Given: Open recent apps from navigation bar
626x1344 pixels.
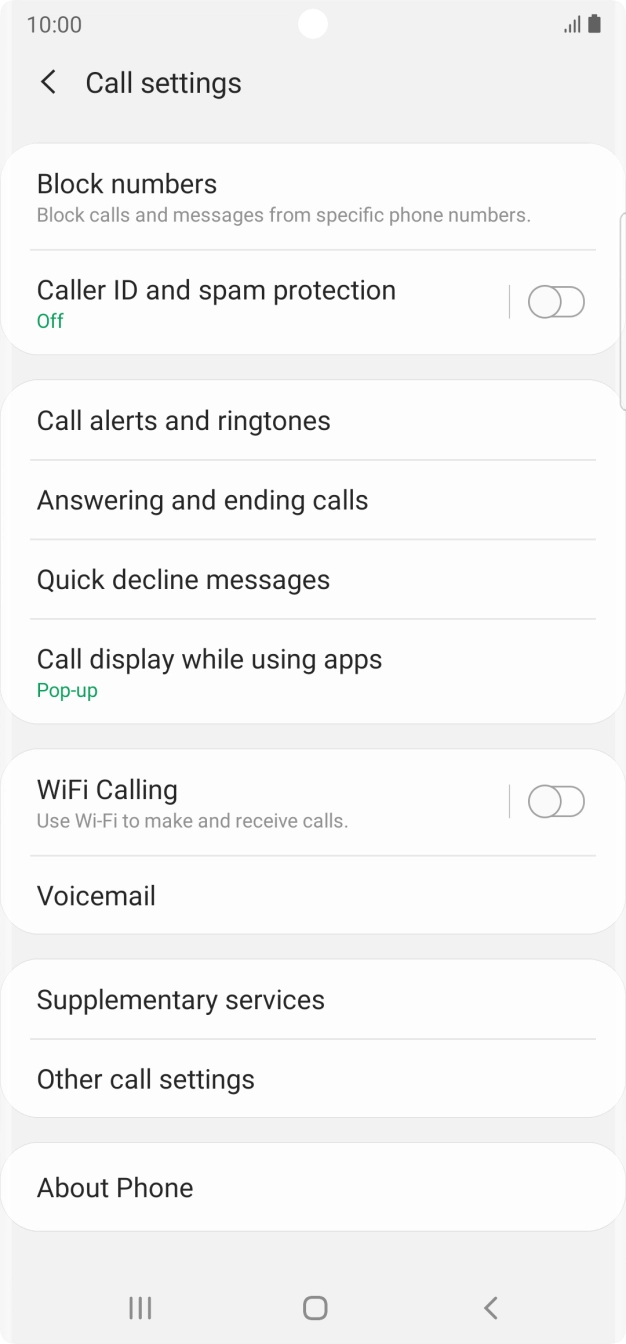Looking at the screenshot, I should (x=140, y=1307).
